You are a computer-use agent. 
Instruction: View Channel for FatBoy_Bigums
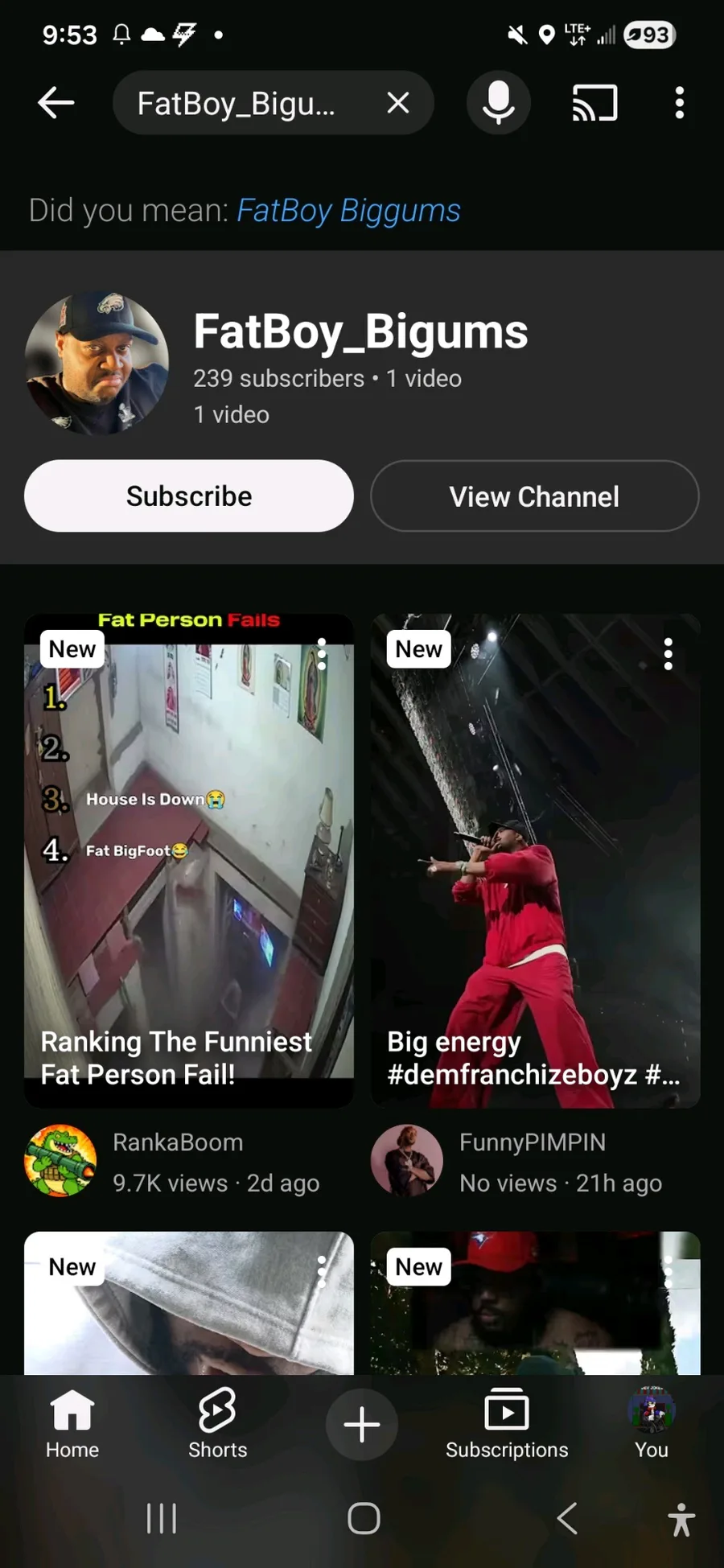tap(534, 496)
